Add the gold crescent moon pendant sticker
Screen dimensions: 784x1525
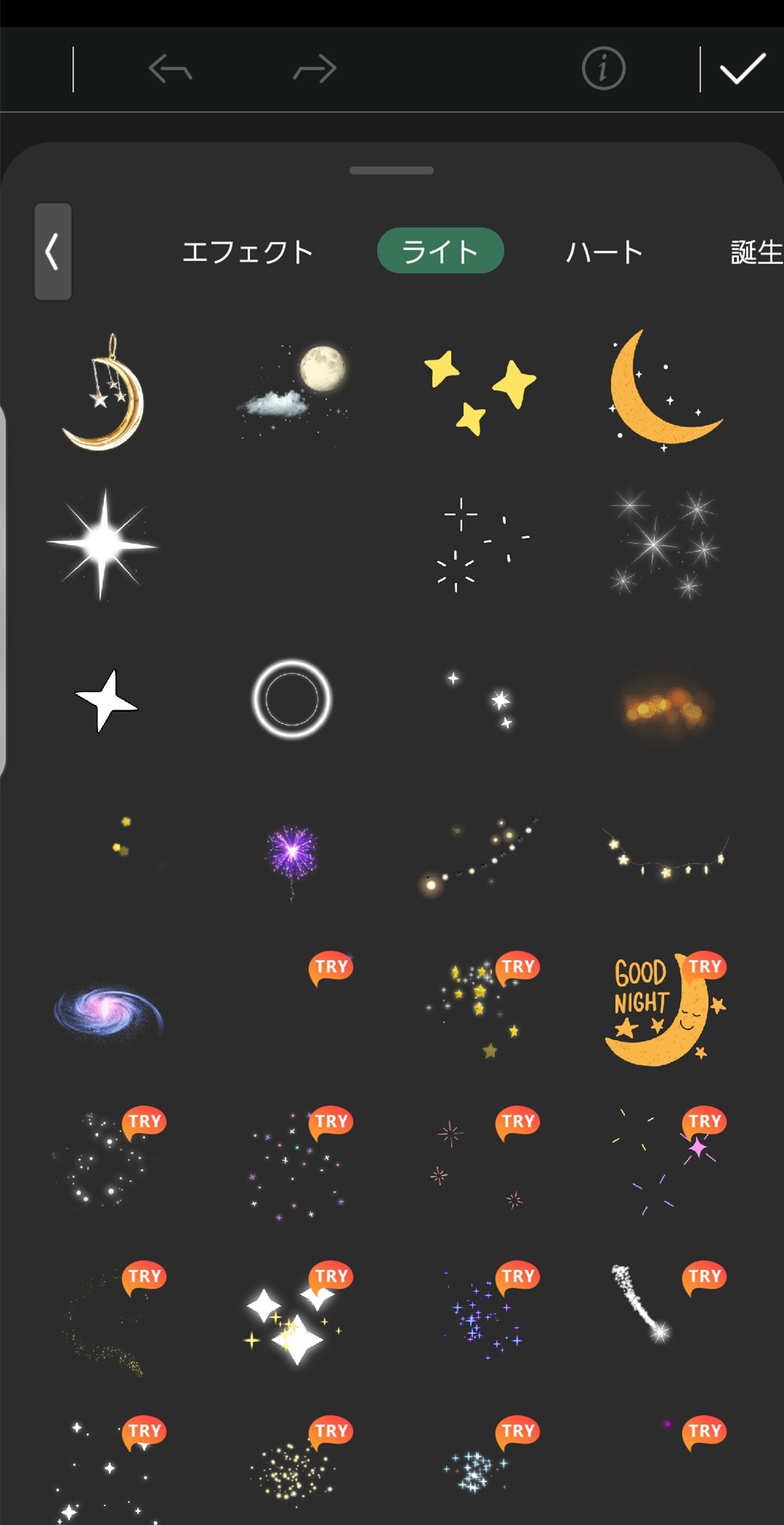click(105, 394)
